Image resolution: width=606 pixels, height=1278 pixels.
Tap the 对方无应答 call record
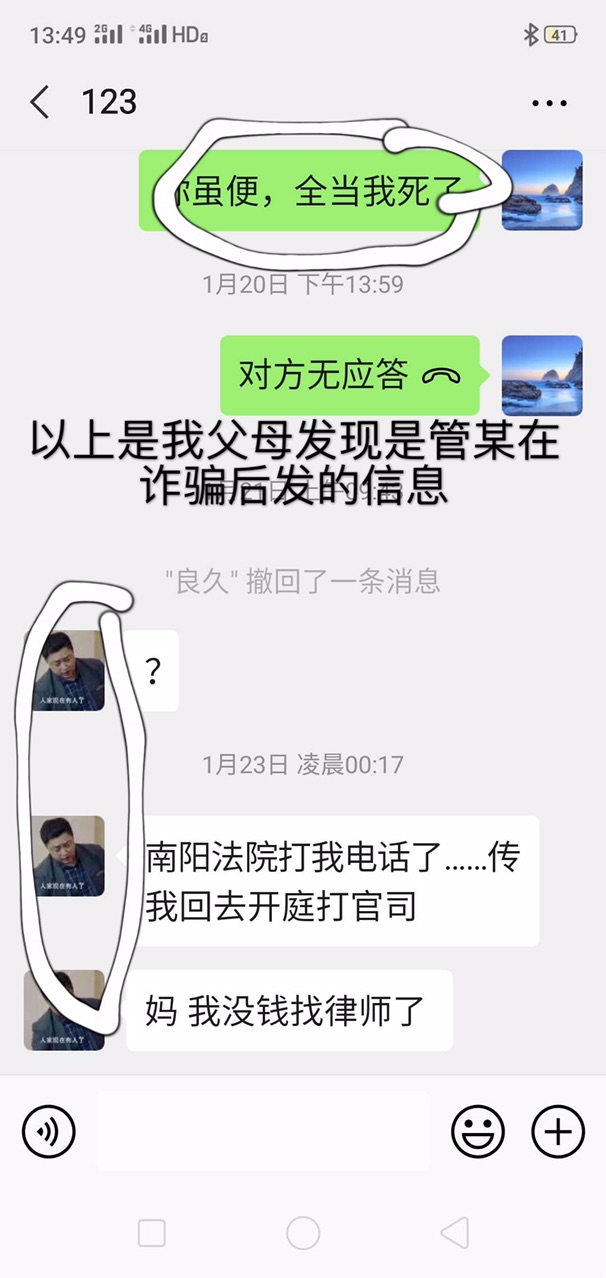(x=348, y=375)
